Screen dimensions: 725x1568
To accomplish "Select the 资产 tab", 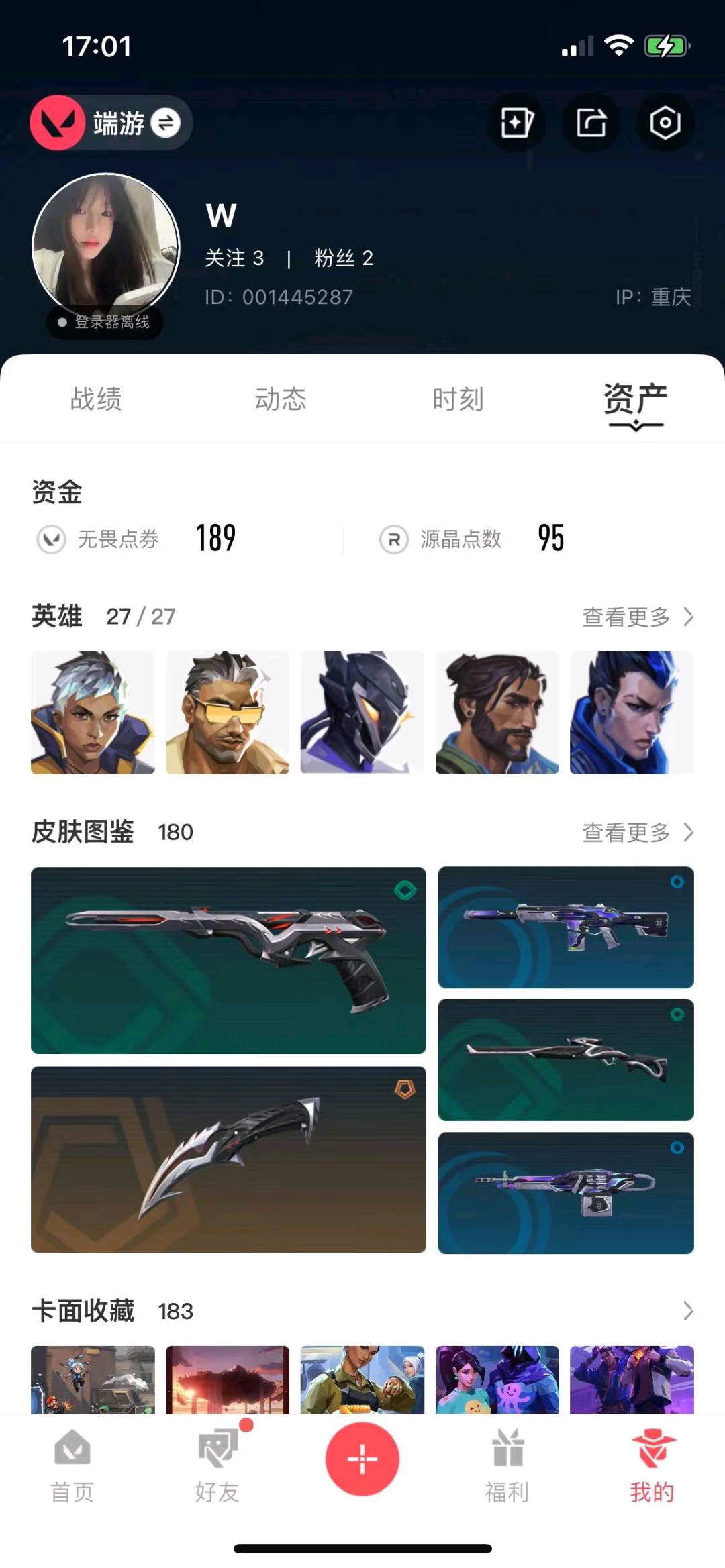I will pyautogui.click(x=634, y=401).
